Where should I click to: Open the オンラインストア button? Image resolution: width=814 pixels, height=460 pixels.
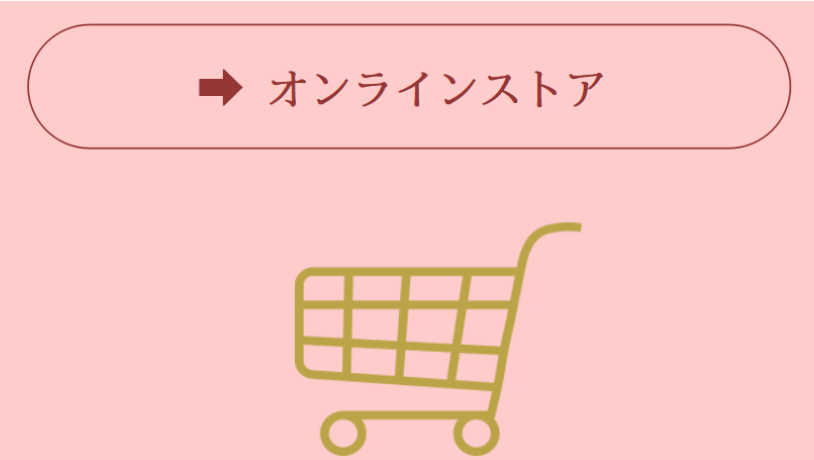[408, 88]
